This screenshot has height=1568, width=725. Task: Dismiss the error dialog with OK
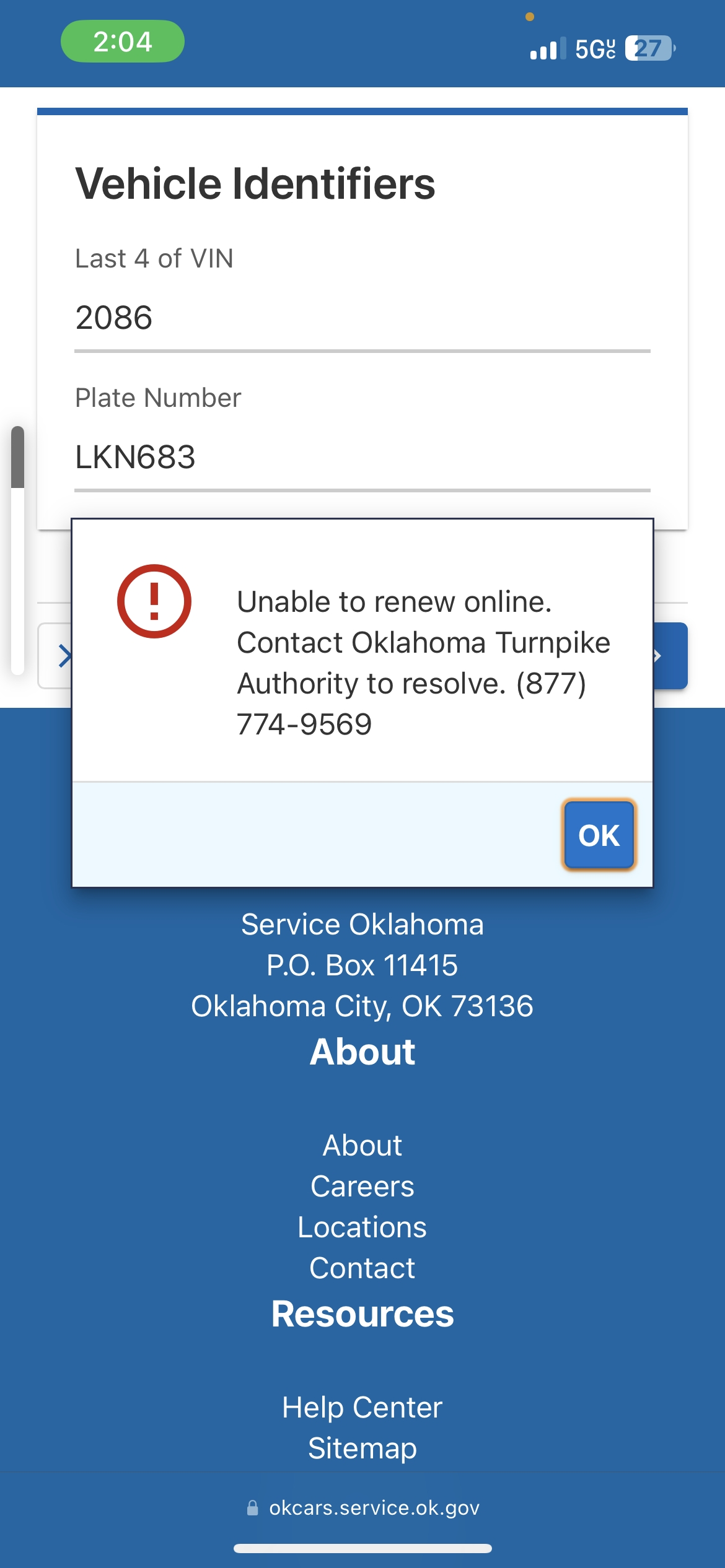599,835
